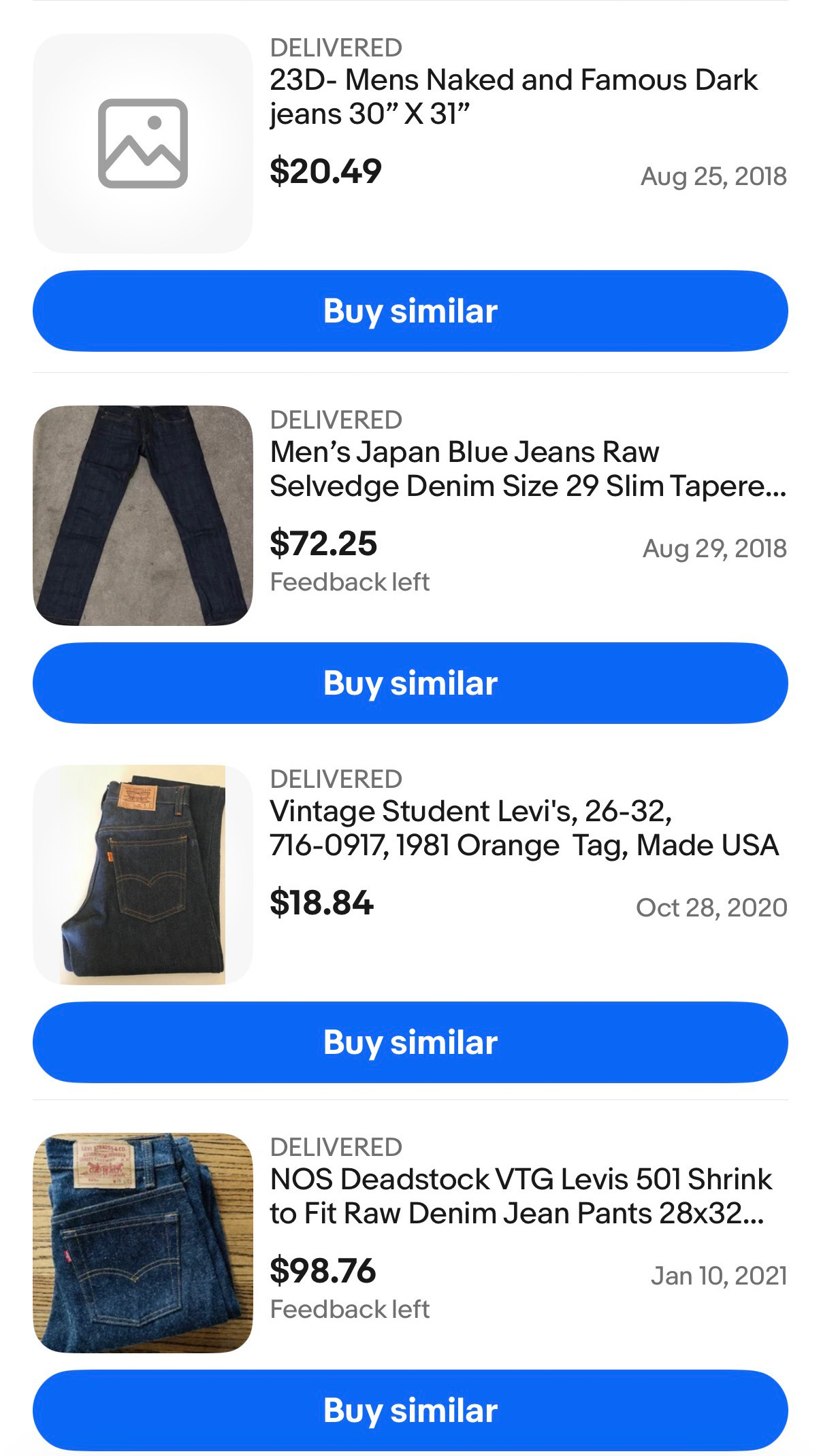This screenshot has height=1456, width=821.
Task: Tap Buy similar under Naked and Famous jeans
Action: coord(410,311)
